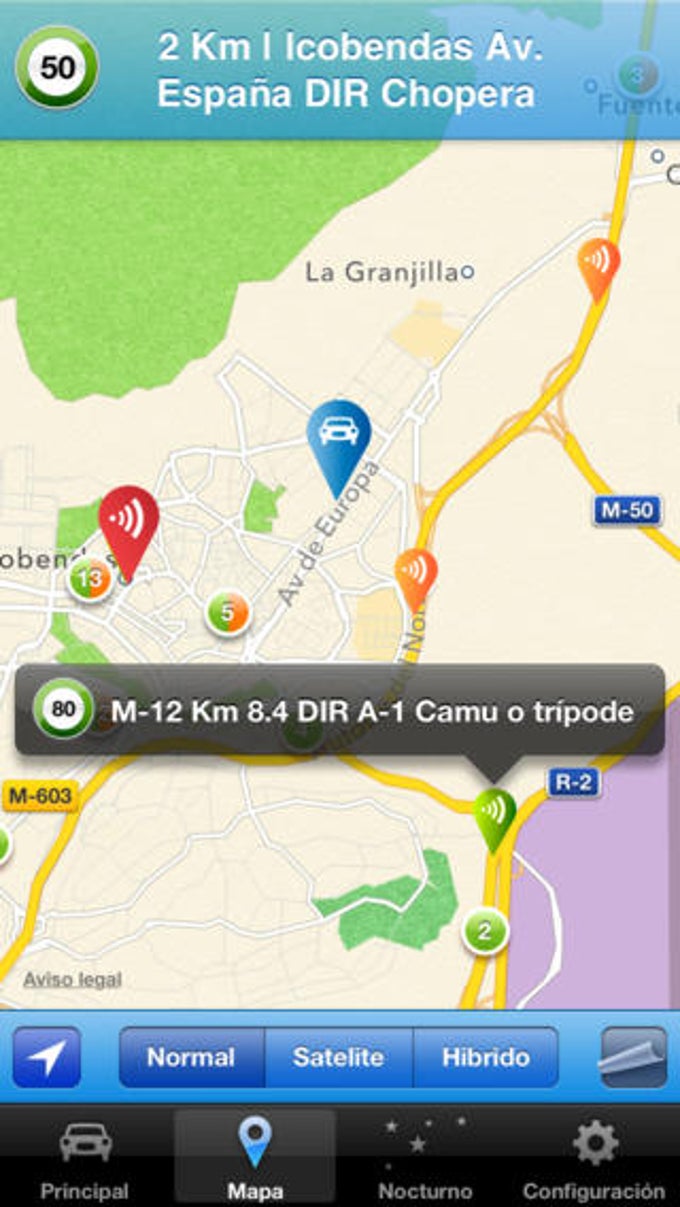Open the Mapa tab
The width and height of the screenshot is (680, 1207).
pyautogui.click(x=255, y=1160)
